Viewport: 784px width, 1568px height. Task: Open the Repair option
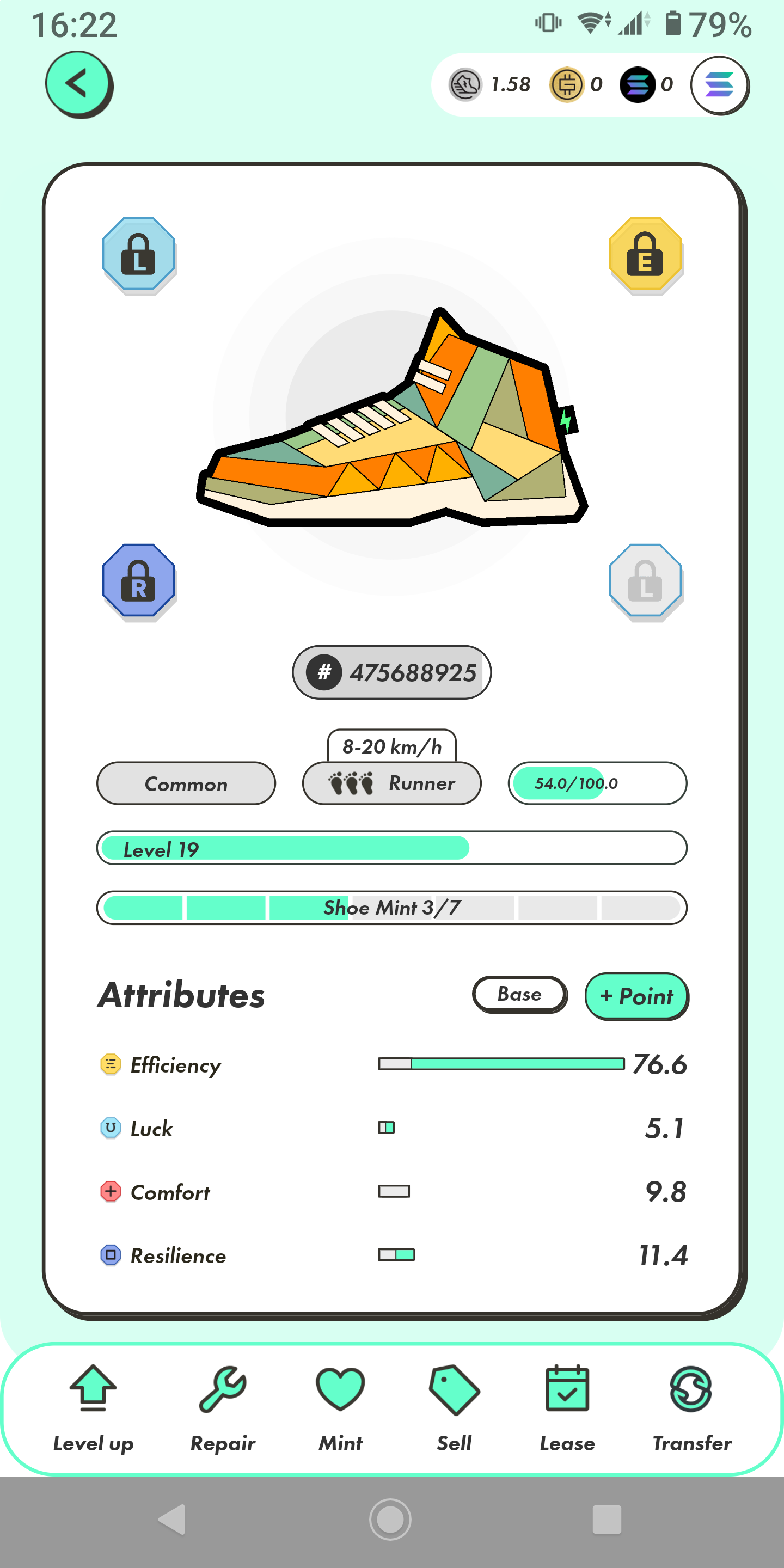pos(223,1407)
